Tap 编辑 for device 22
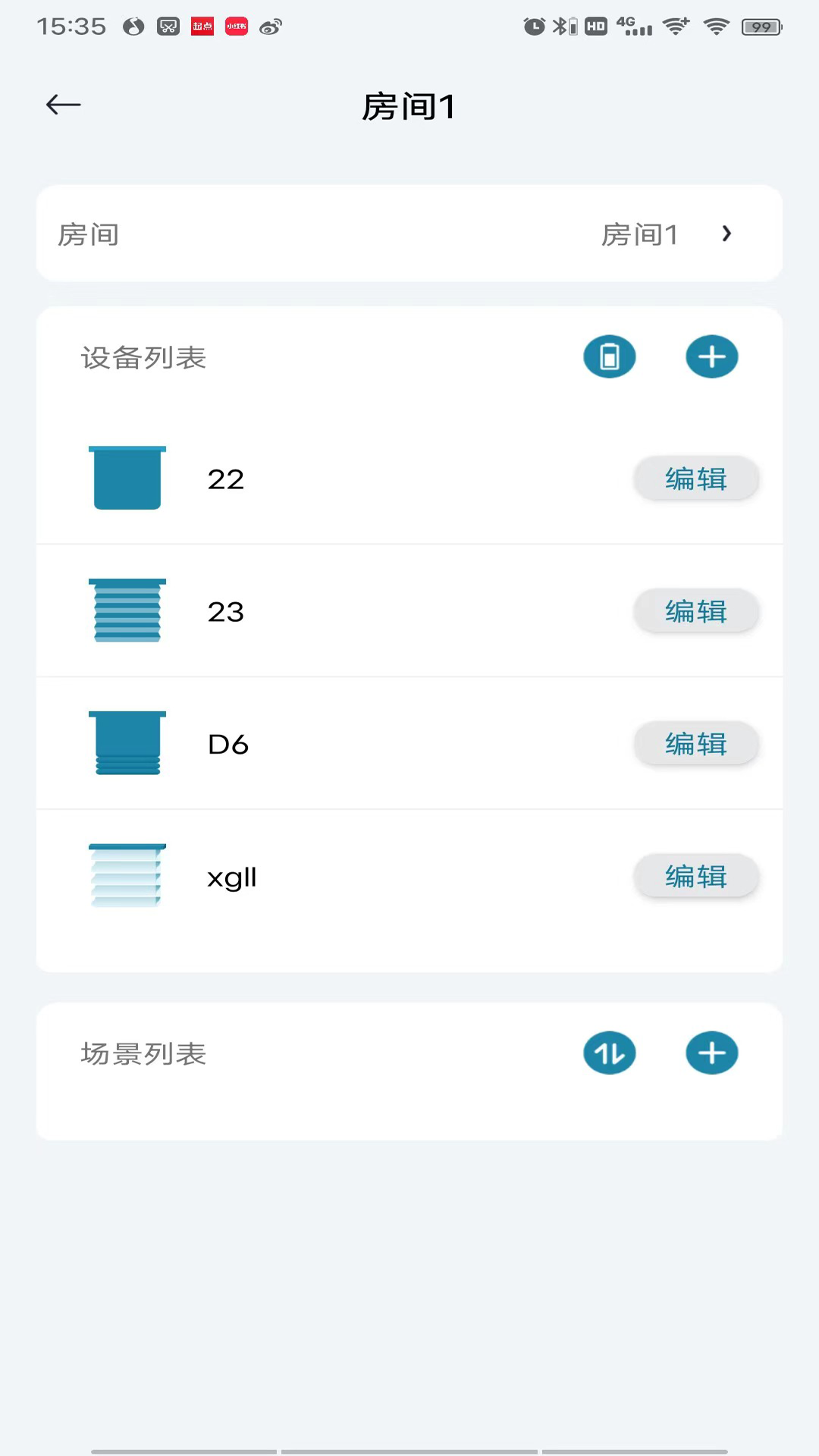 coord(696,479)
